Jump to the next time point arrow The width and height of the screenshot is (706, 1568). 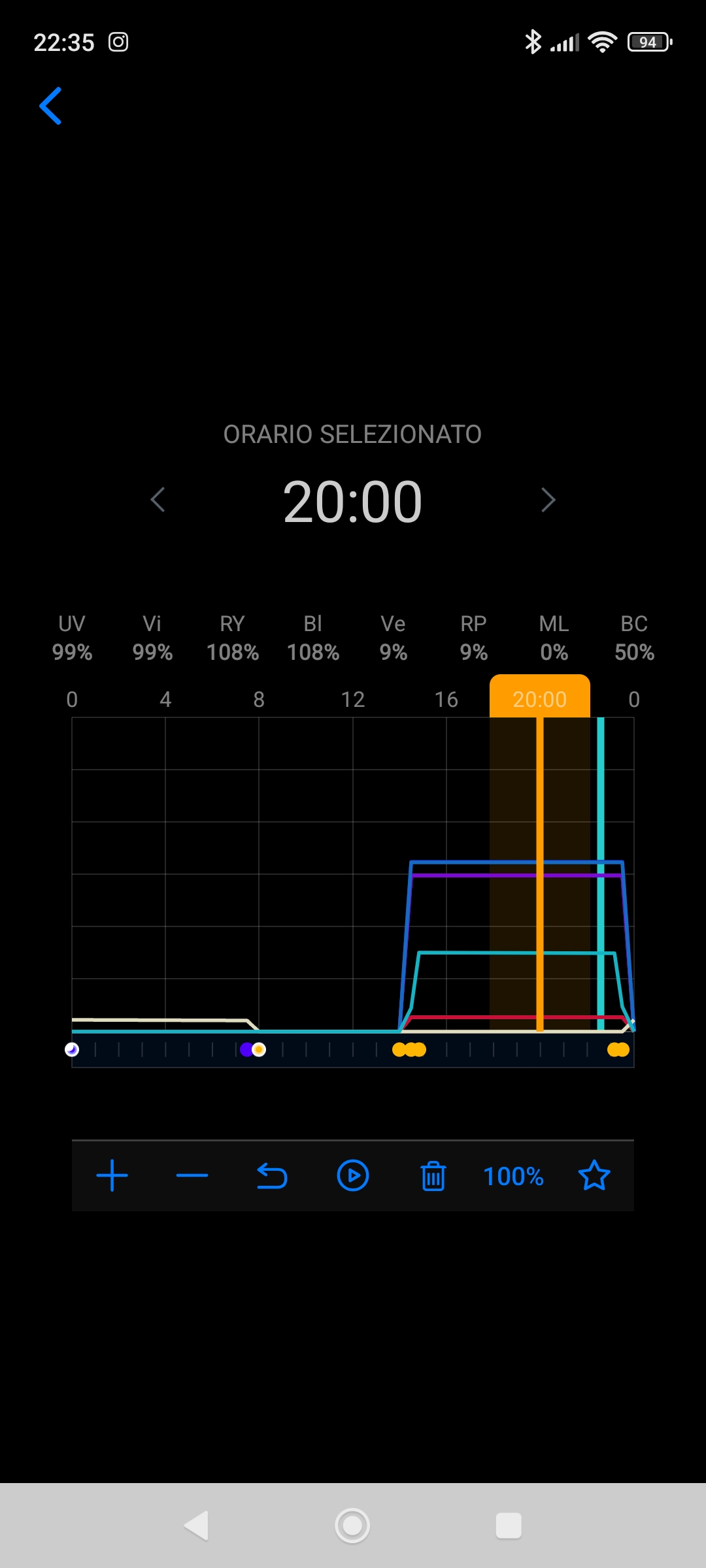coord(548,500)
